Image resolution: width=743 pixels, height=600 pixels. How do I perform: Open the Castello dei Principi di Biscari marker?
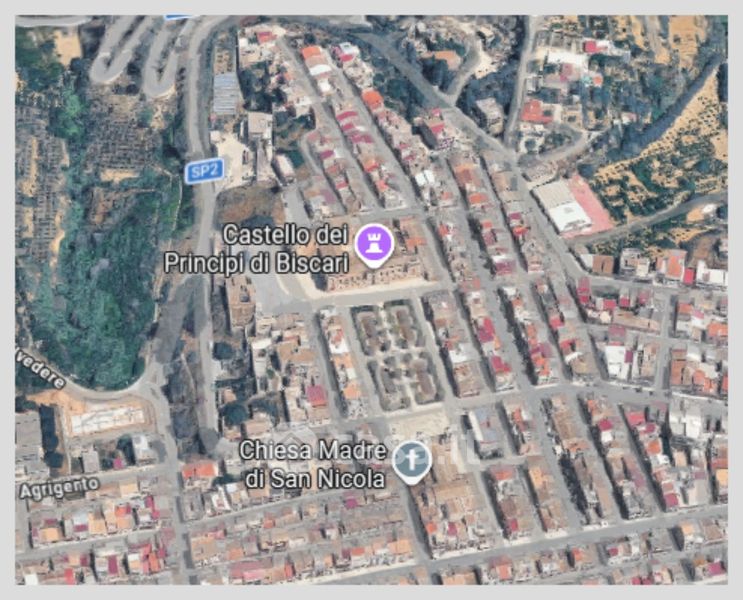(375, 242)
